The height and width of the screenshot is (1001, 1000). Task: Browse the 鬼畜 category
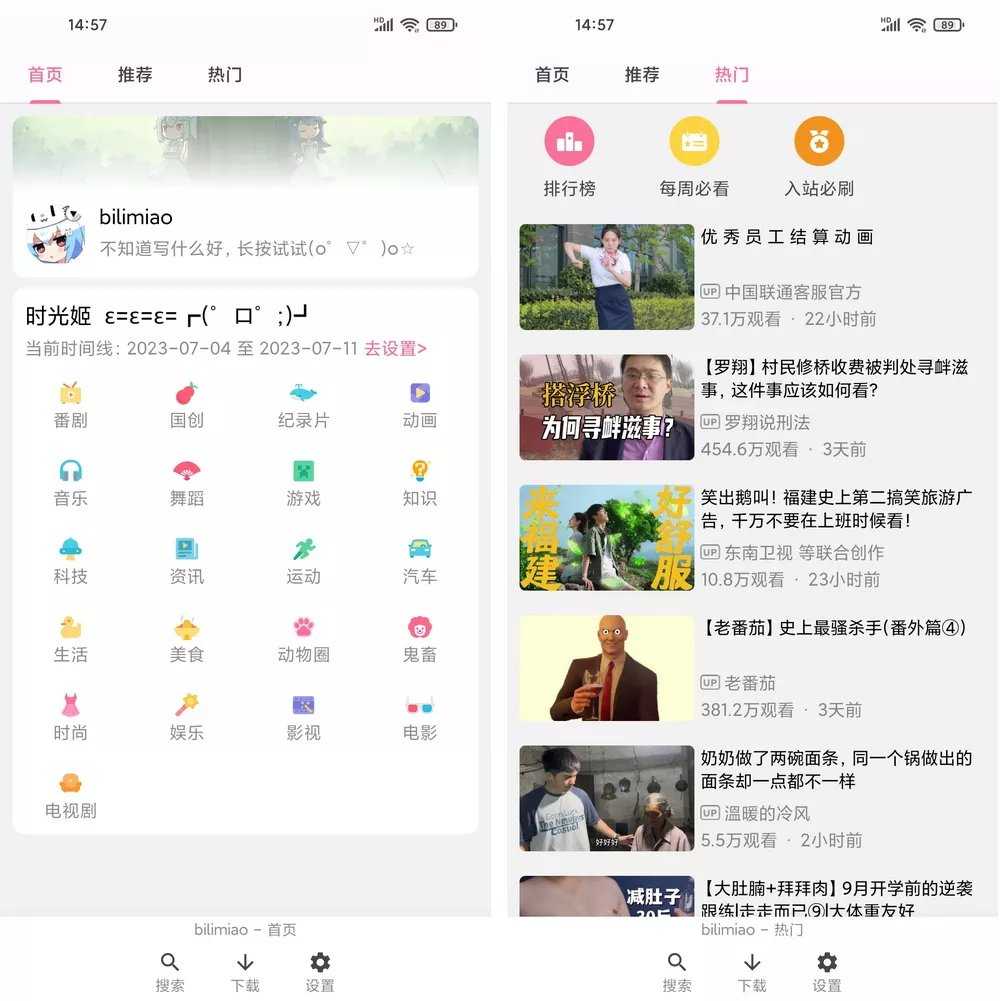[420, 639]
